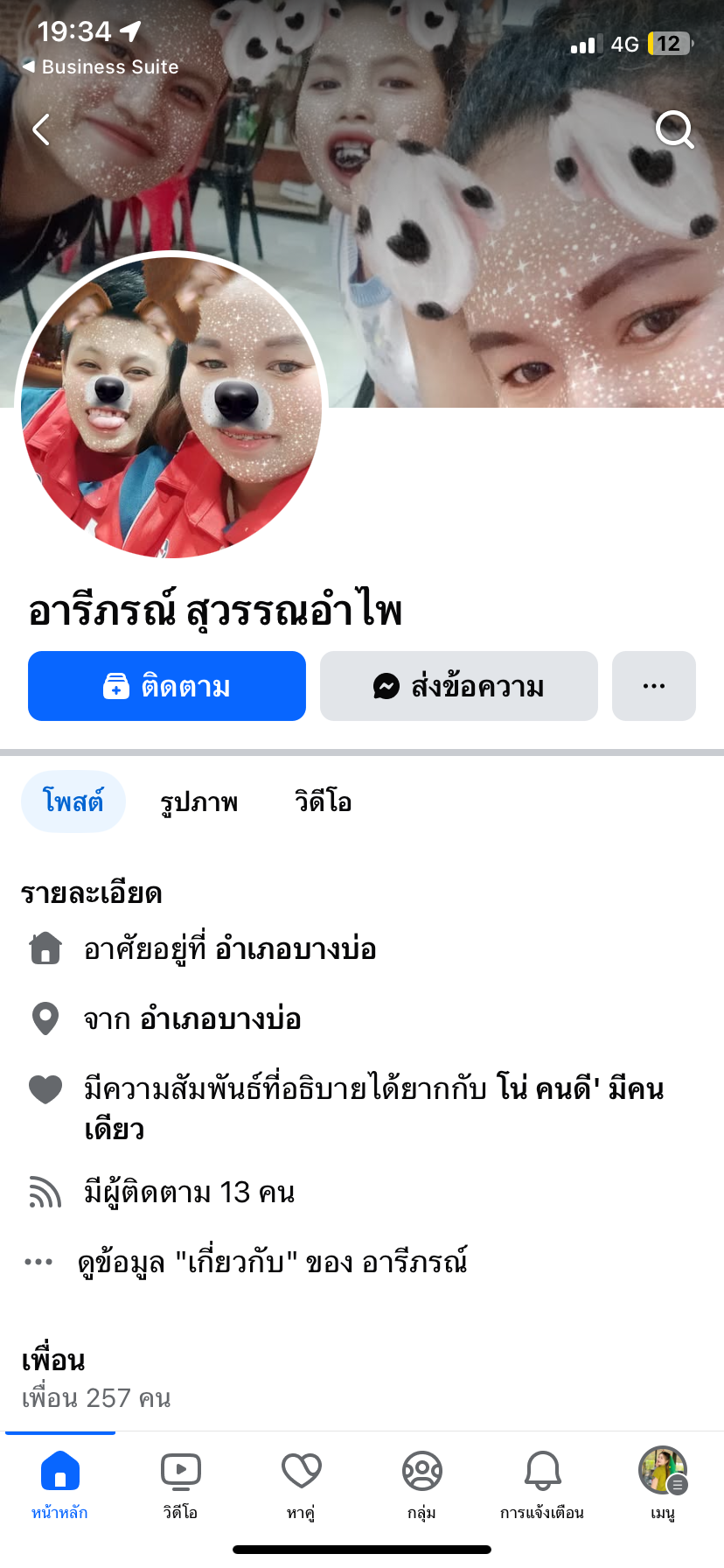The height and width of the screenshot is (1568, 724).
Task: Go back using the top-left arrow
Action: click(x=41, y=129)
